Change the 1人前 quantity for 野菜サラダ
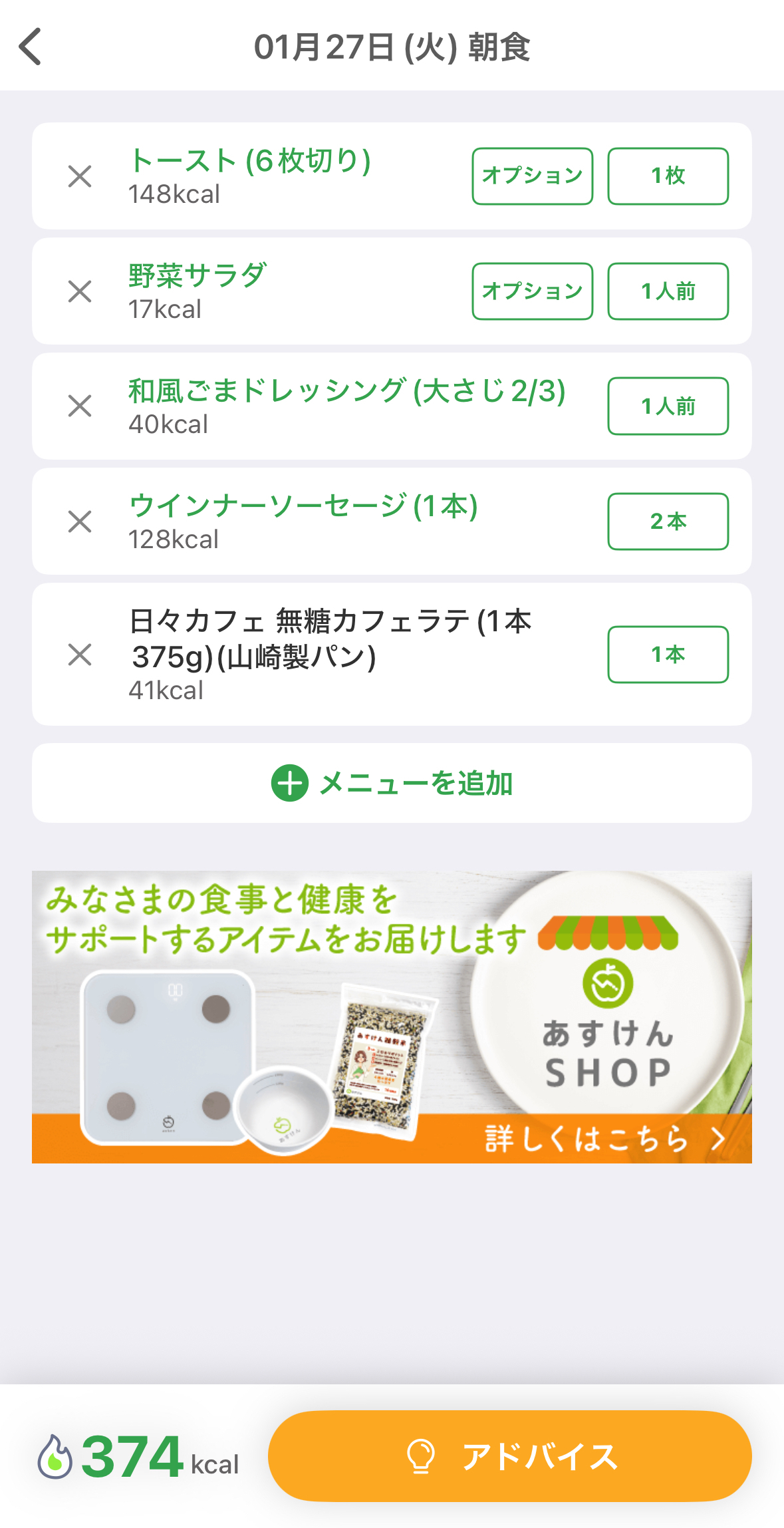The height and width of the screenshot is (1528, 784). (x=668, y=291)
